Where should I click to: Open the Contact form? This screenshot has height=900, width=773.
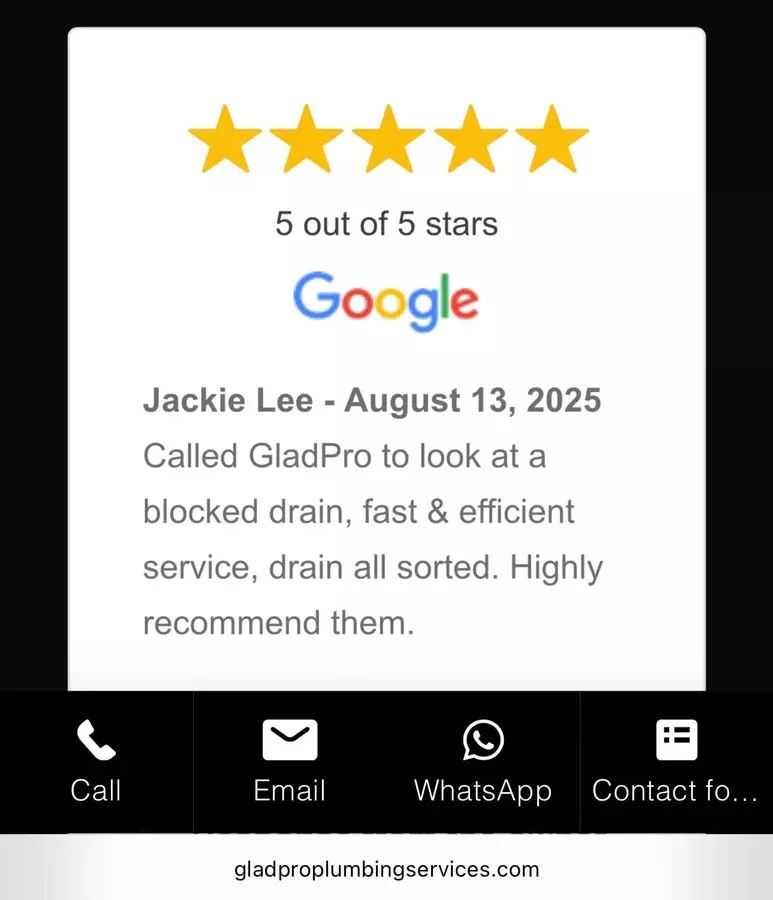click(675, 762)
